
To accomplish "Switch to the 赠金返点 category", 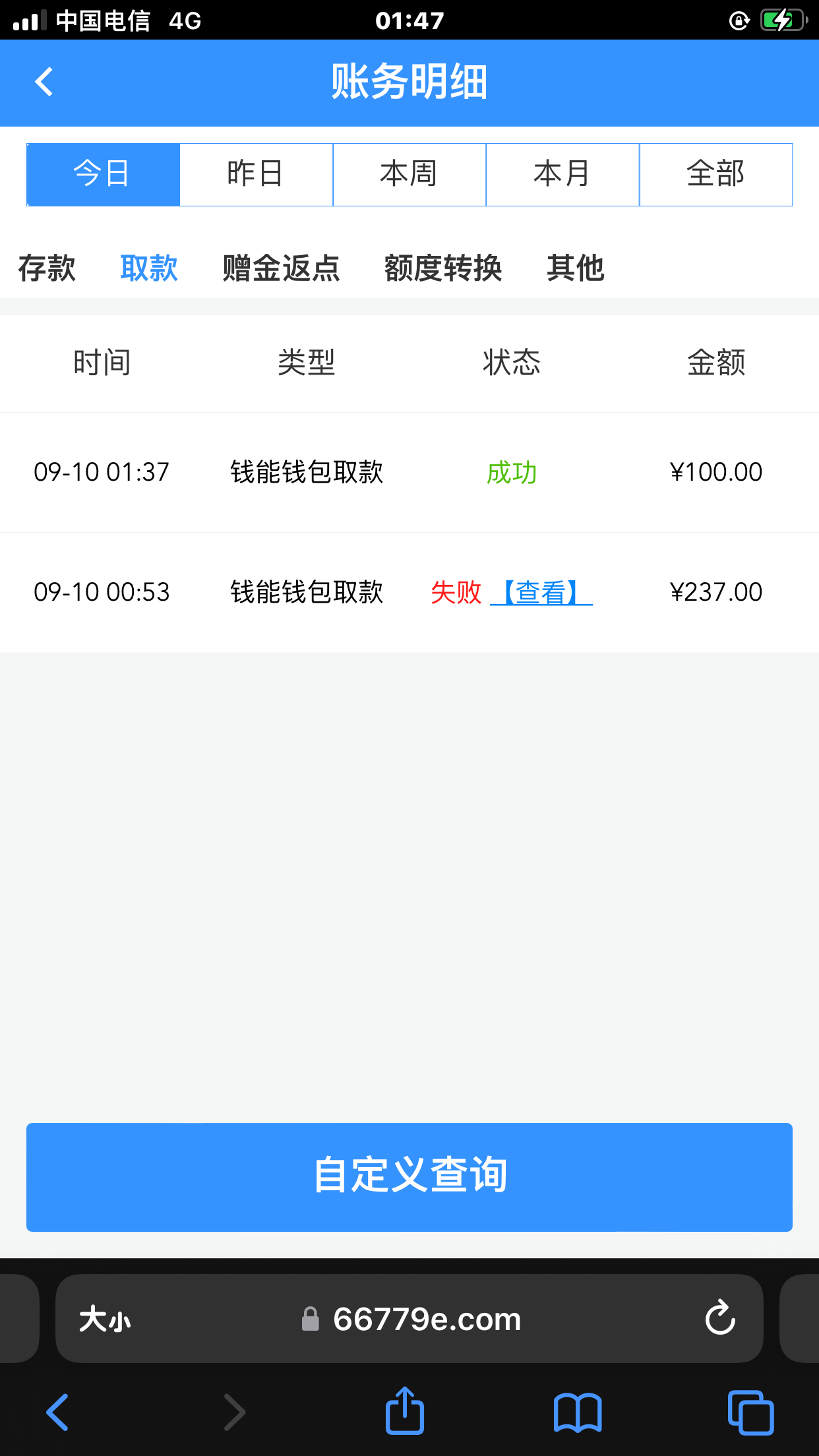I will (281, 268).
